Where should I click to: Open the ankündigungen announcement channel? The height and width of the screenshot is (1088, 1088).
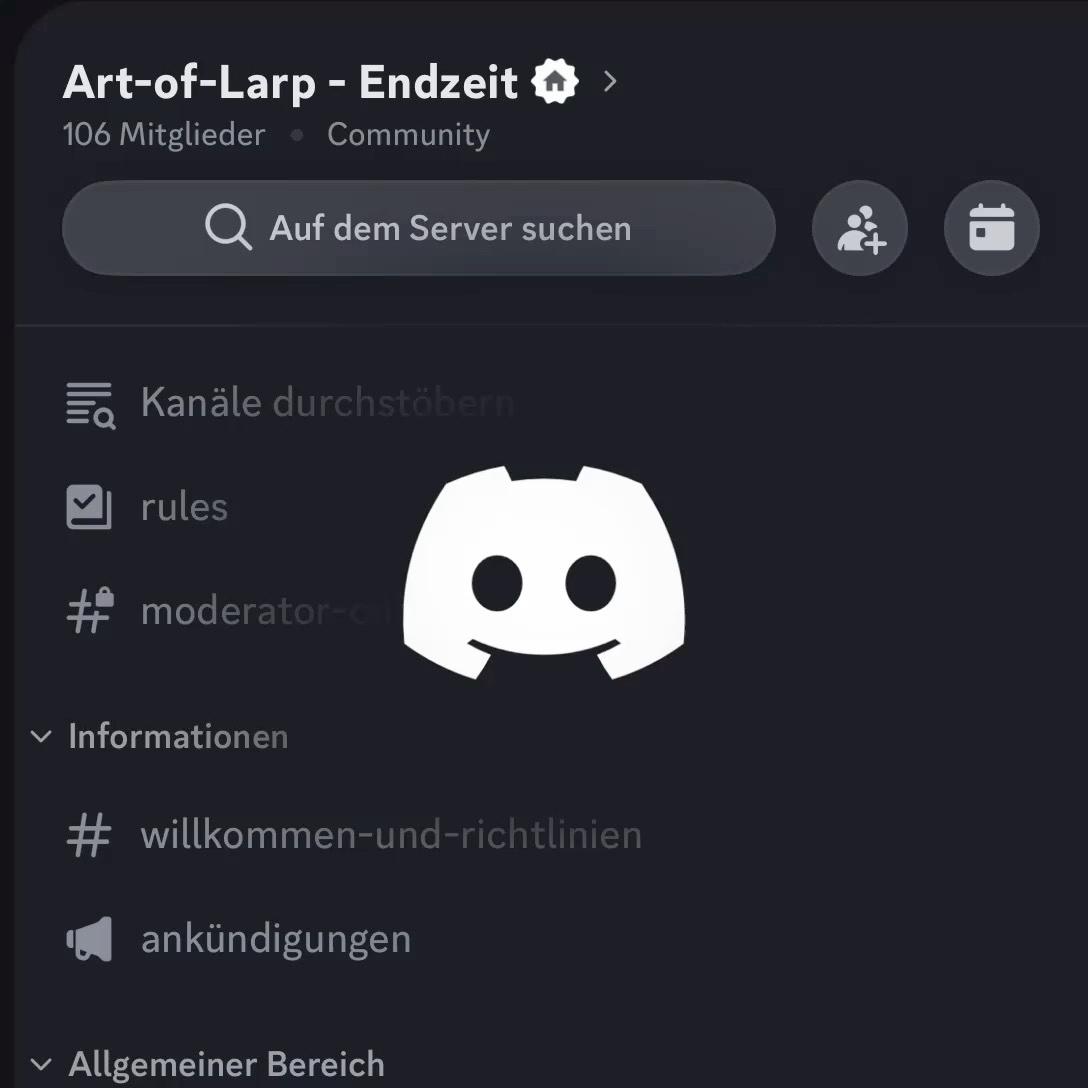pyautogui.click(x=275, y=940)
